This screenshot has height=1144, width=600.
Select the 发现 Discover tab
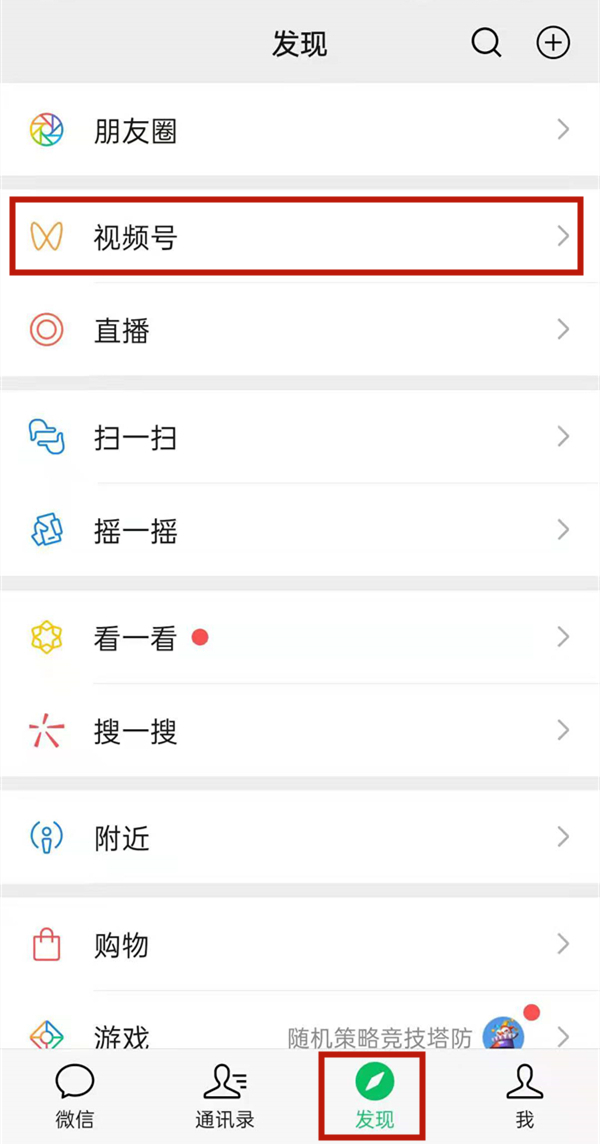pyautogui.click(x=374, y=1096)
